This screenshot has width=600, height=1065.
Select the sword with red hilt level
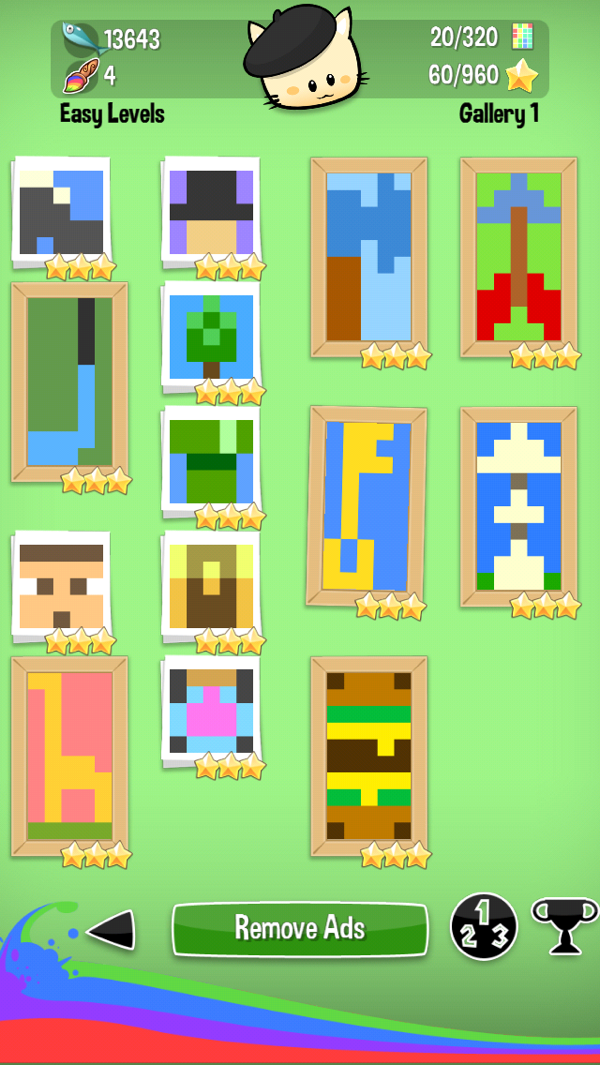518,256
